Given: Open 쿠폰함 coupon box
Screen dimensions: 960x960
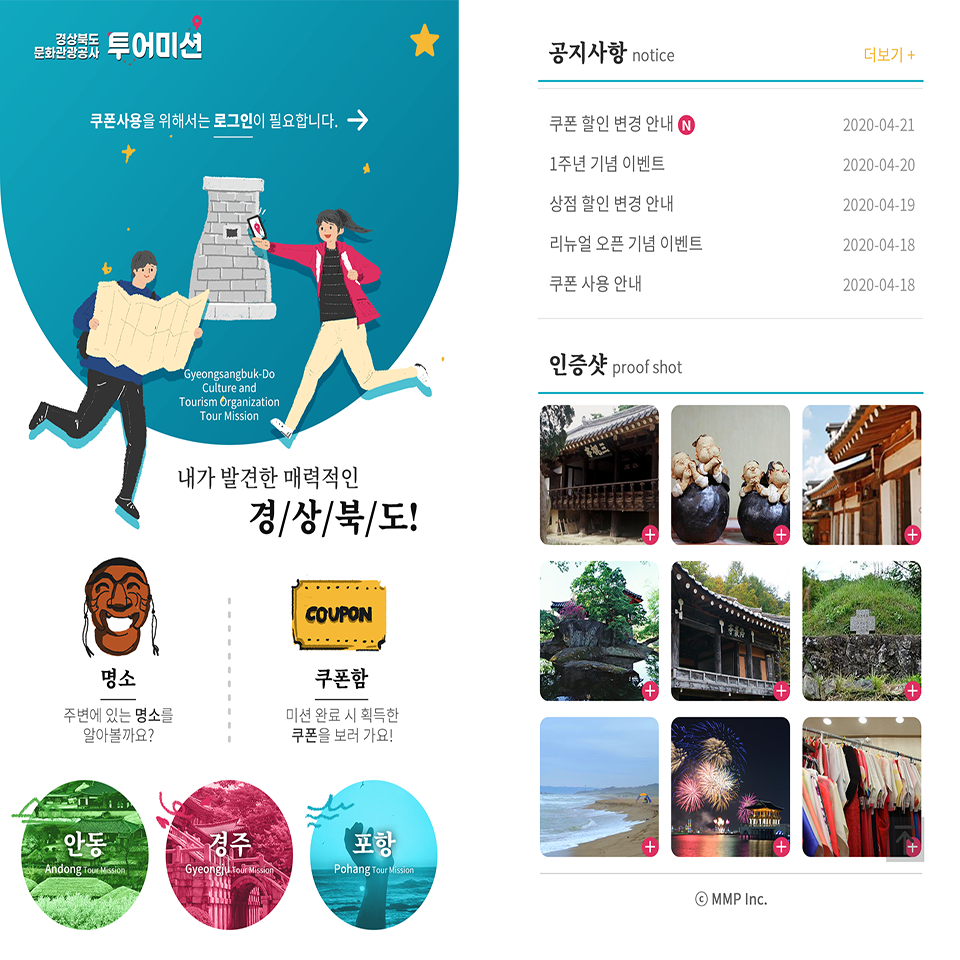Looking at the screenshot, I should (x=341, y=650).
